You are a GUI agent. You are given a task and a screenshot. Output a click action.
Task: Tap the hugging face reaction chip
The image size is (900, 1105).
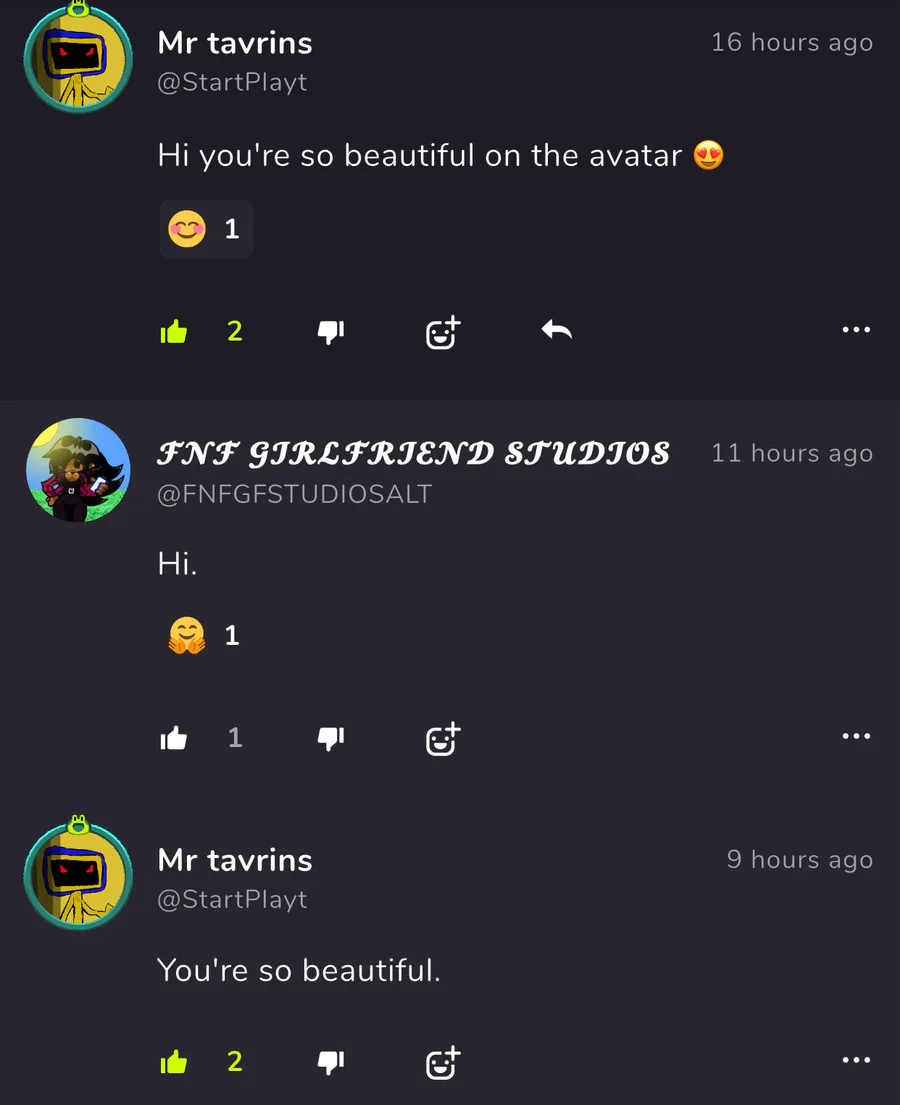[206, 636]
